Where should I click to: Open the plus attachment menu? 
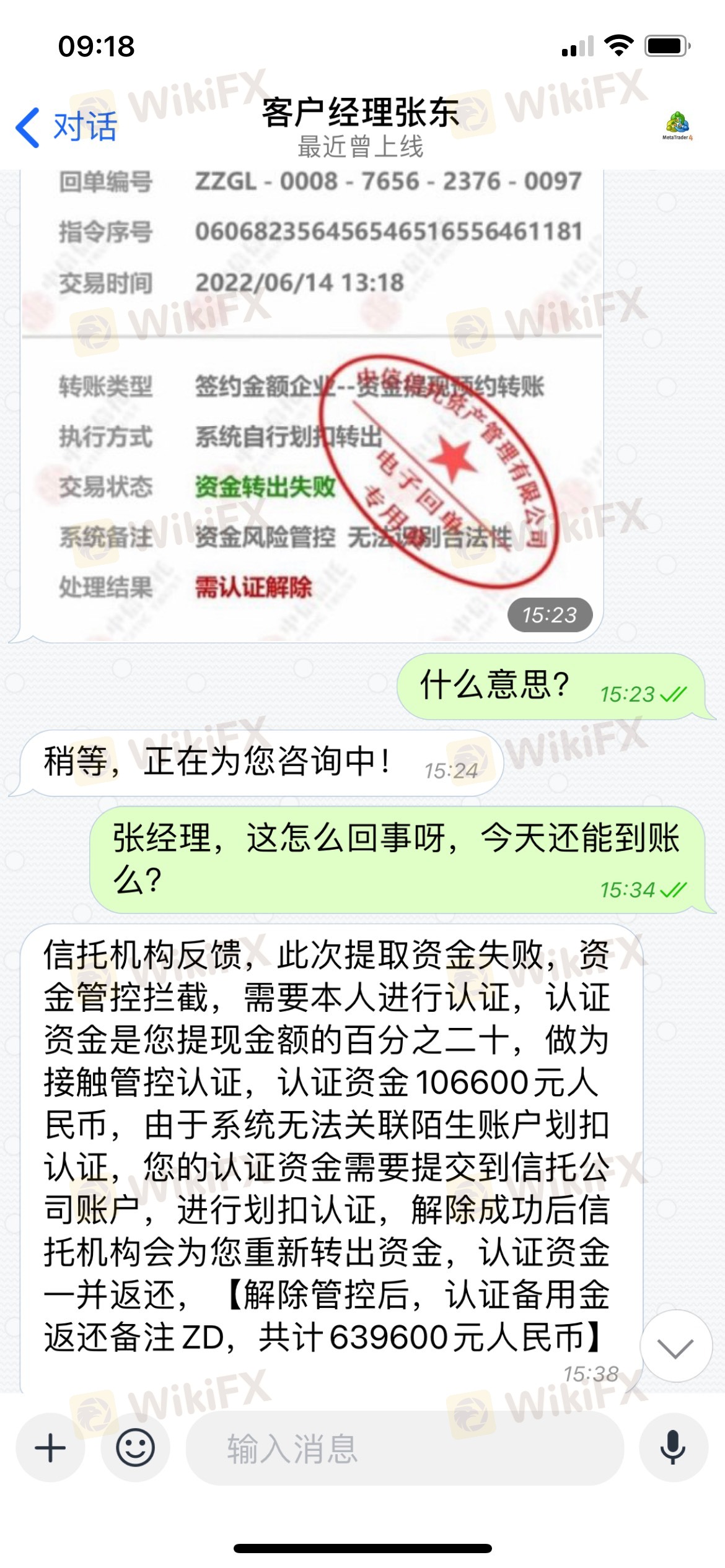pyautogui.click(x=50, y=1448)
